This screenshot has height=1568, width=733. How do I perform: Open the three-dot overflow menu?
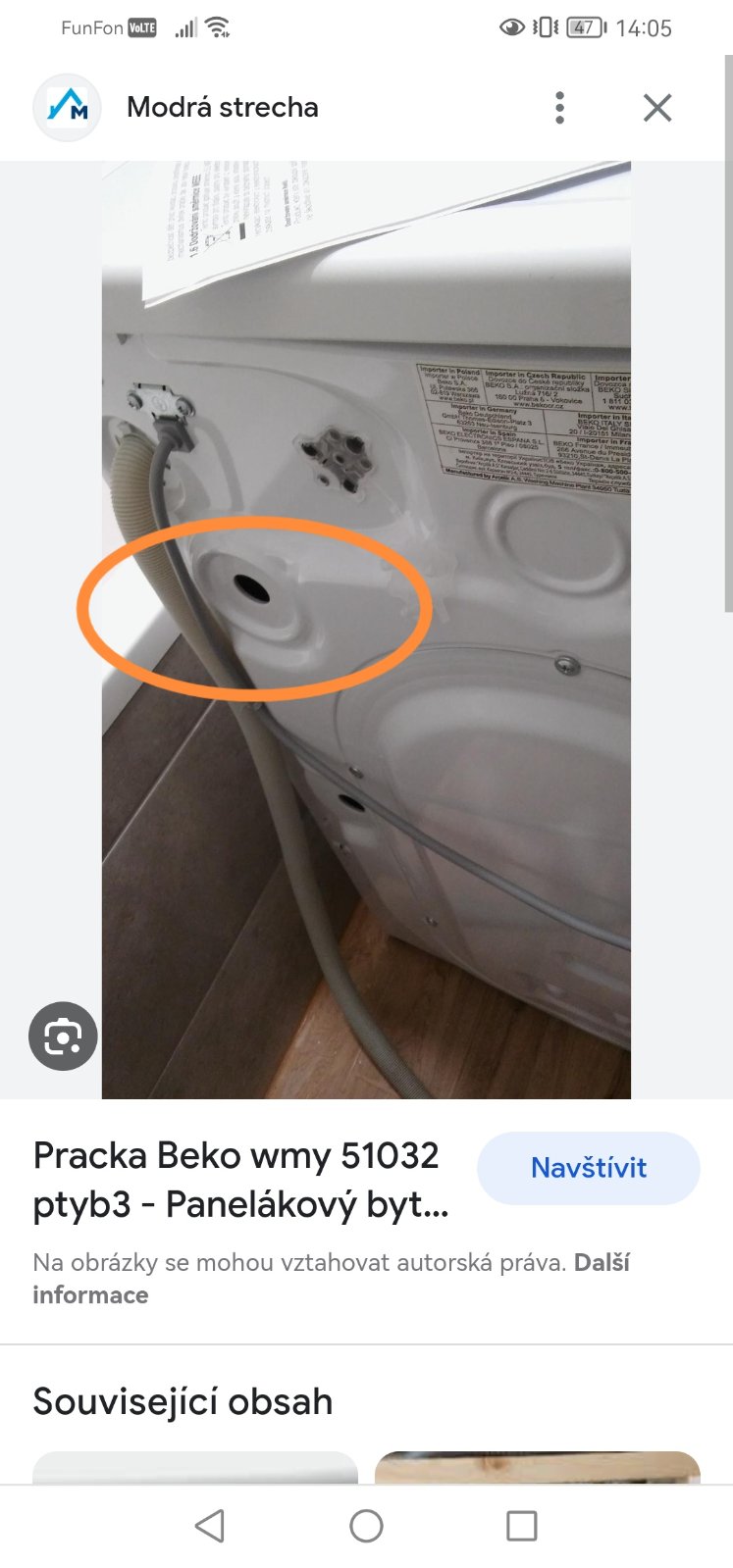click(559, 108)
